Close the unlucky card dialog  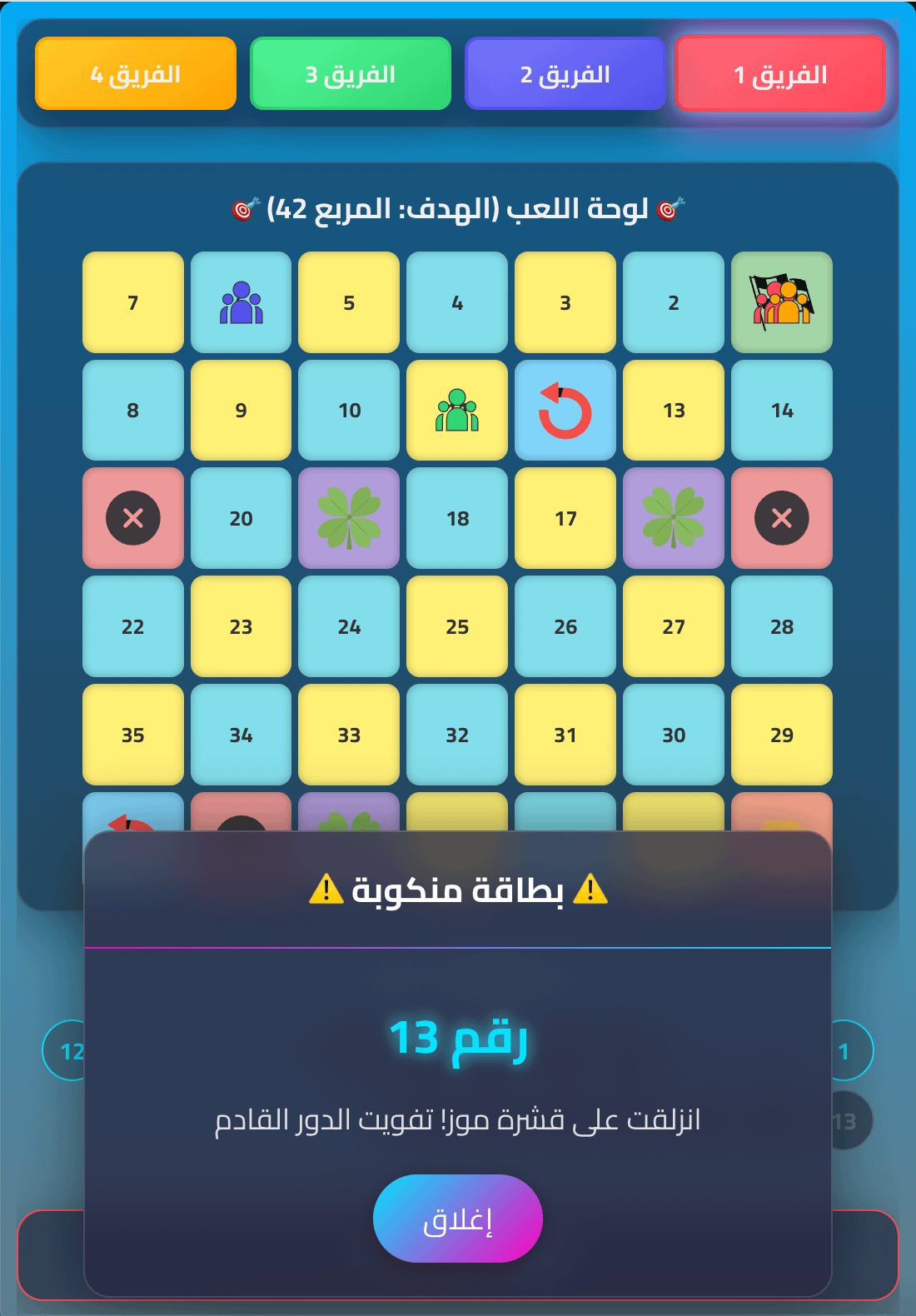tap(457, 1219)
